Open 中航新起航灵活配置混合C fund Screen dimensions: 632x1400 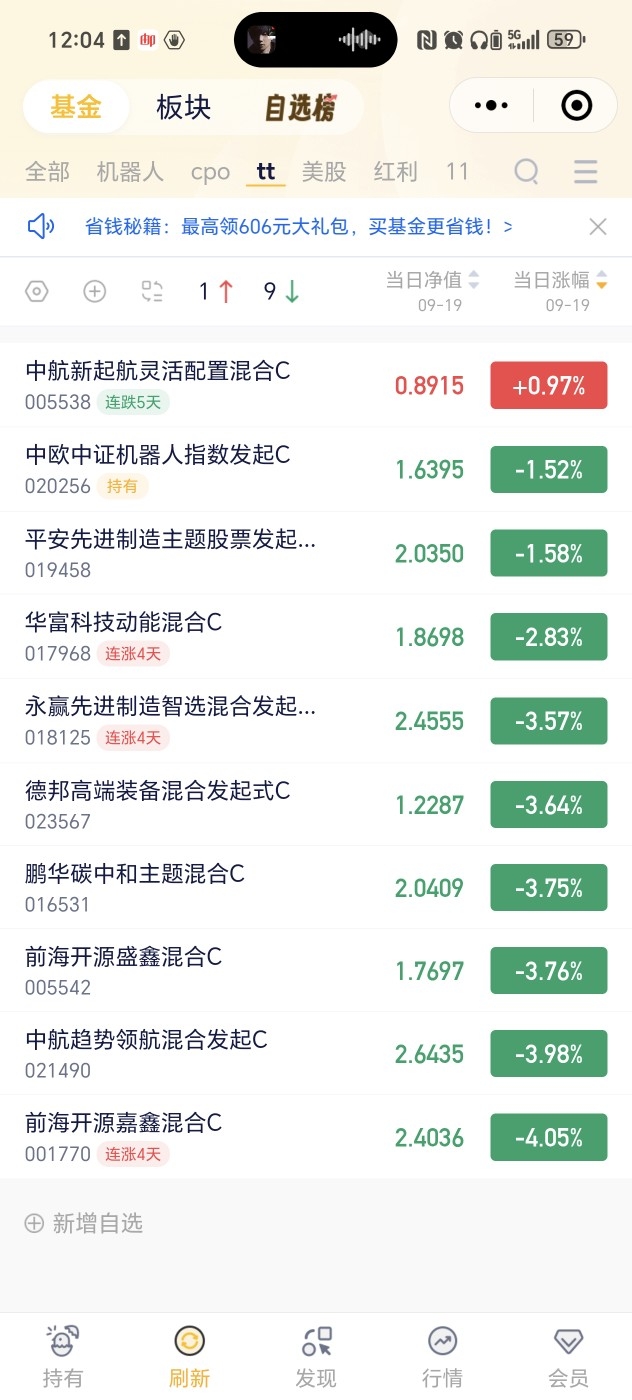point(316,386)
